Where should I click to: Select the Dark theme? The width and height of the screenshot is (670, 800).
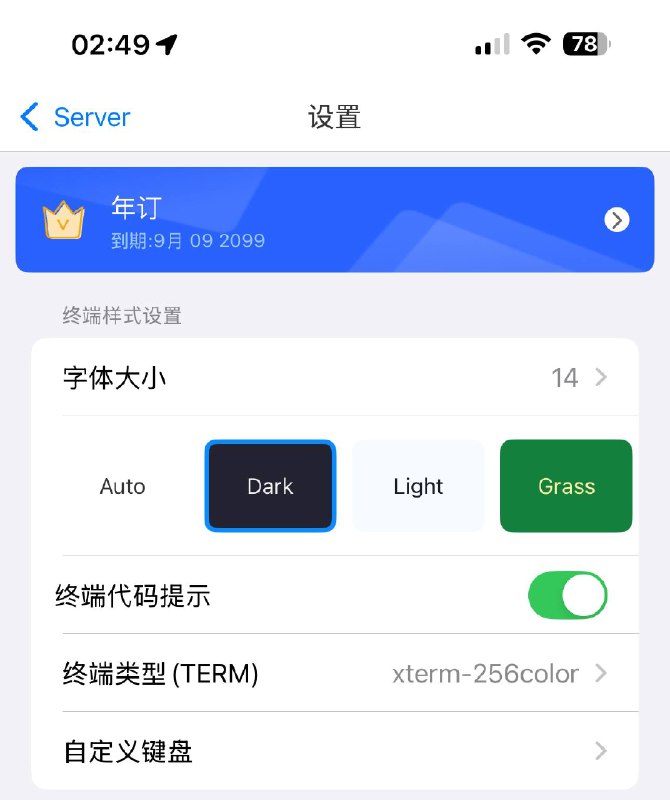(270, 487)
